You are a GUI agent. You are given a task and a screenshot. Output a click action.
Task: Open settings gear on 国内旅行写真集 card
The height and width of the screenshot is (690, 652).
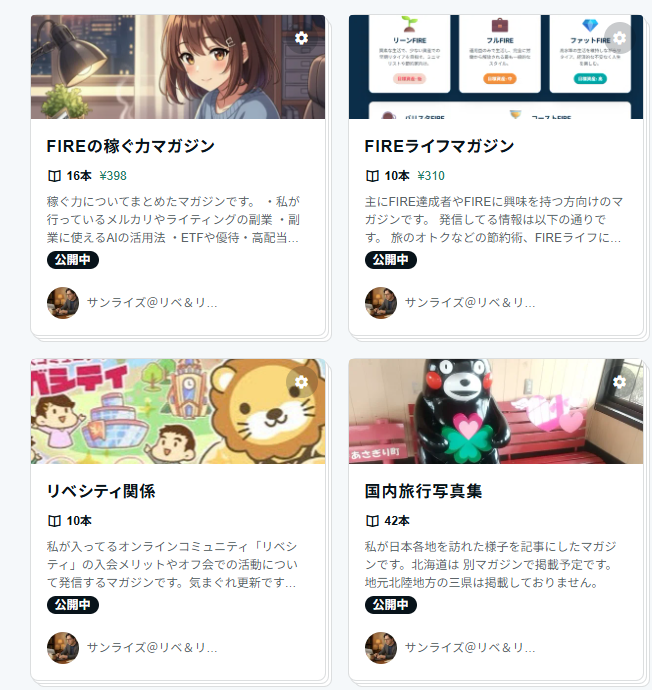point(619,382)
